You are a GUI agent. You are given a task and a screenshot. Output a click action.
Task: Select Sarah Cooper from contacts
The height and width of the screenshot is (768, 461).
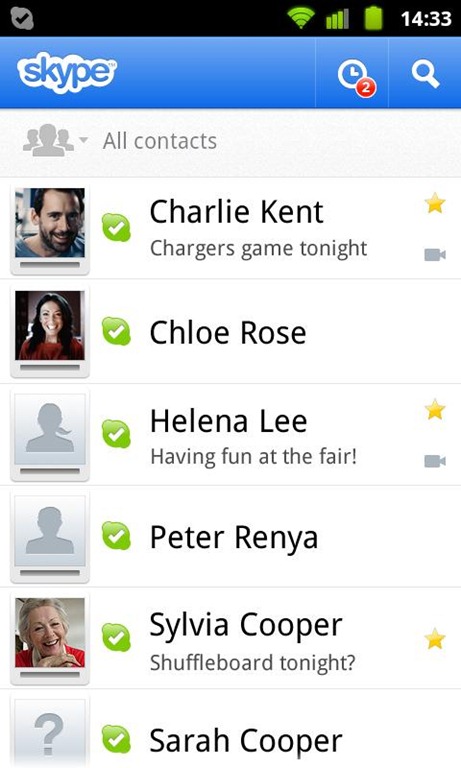[230, 729]
